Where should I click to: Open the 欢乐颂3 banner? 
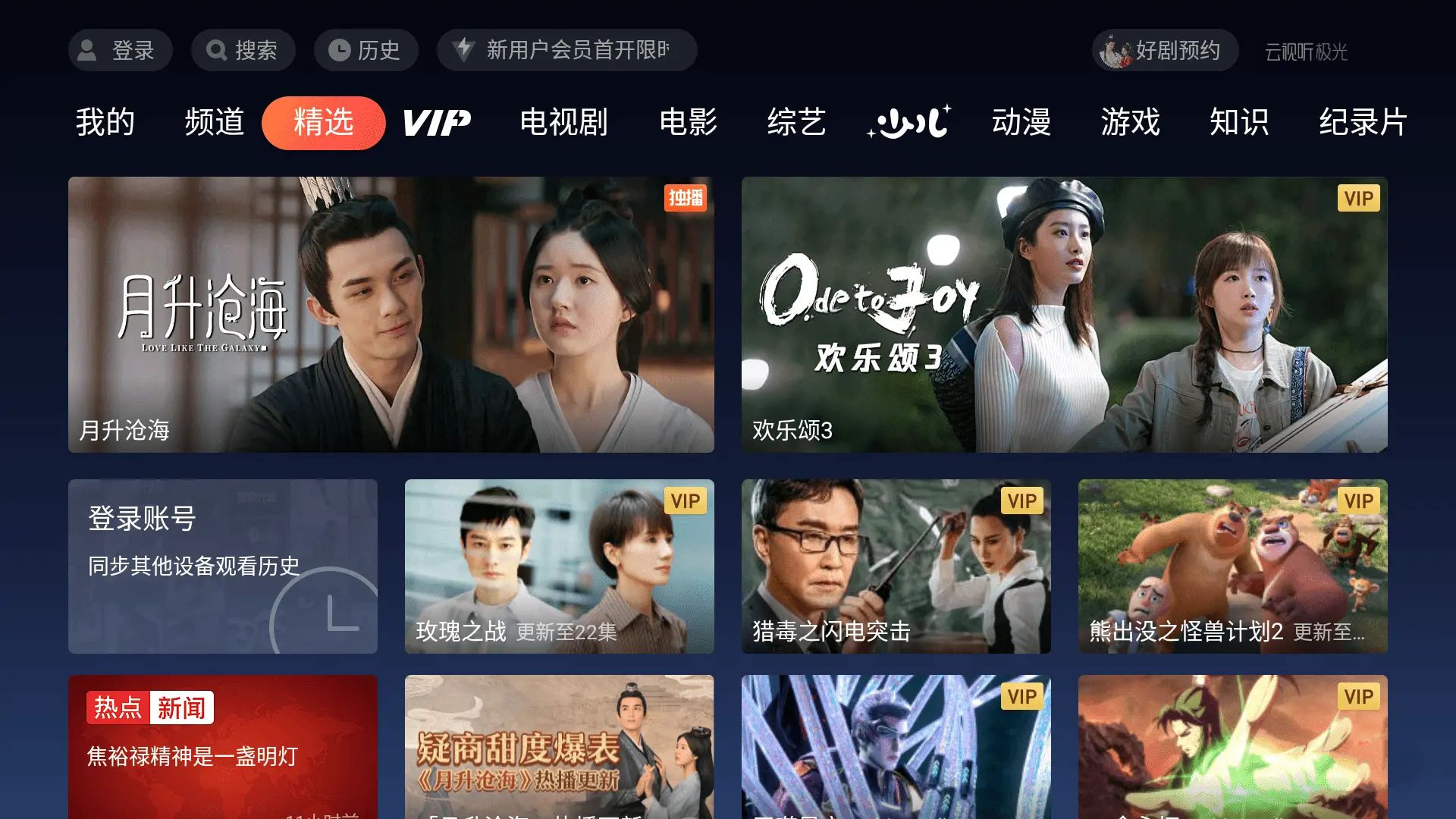click(x=1064, y=315)
